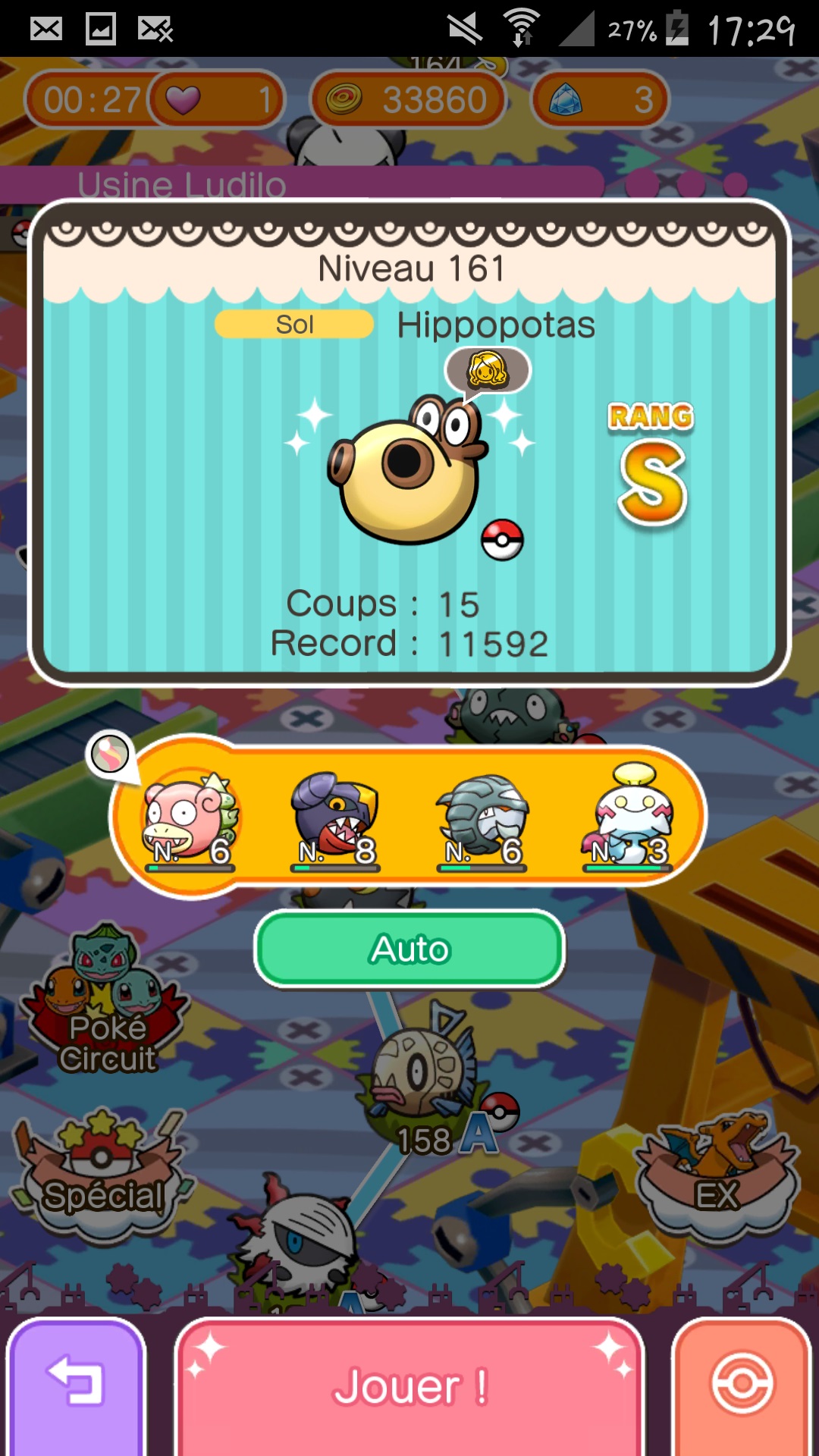Tap the jewels counter showing 3
Viewport: 819px width, 1456px height.
(x=601, y=99)
